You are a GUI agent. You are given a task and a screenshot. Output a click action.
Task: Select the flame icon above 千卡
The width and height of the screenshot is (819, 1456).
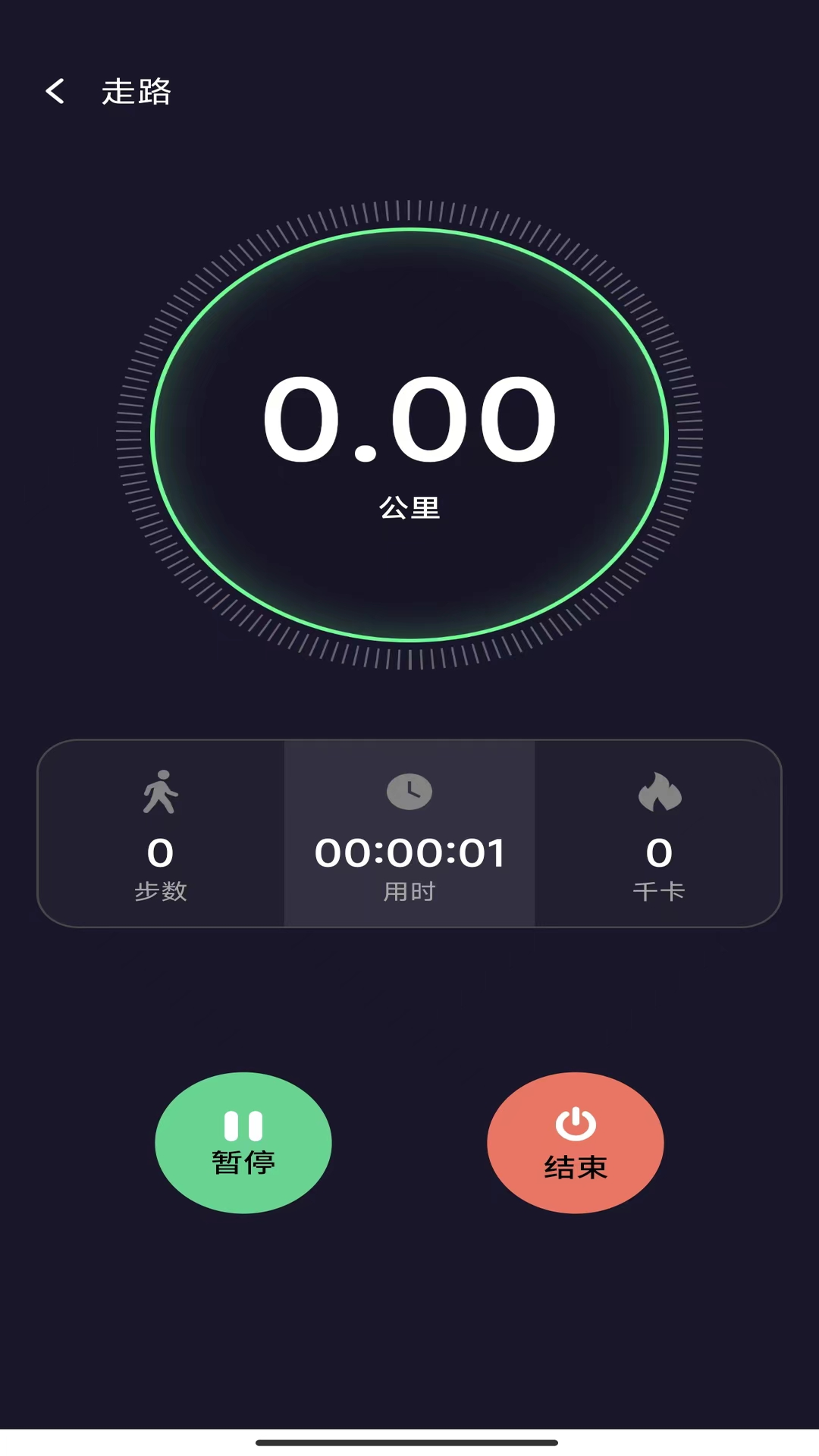click(658, 791)
